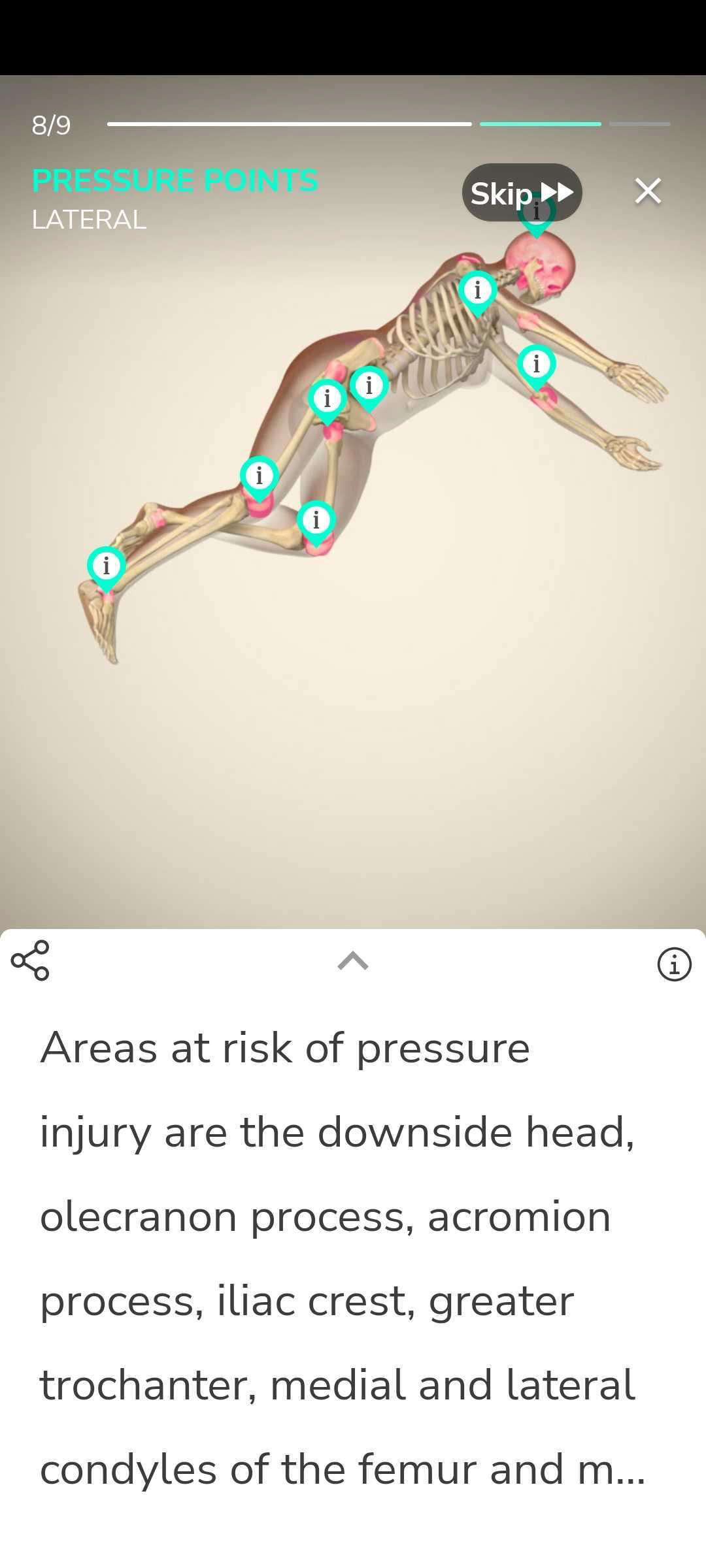Open the info pin on the lower knee
The height and width of the screenshot is (1568, 706).
coord(316,521)
